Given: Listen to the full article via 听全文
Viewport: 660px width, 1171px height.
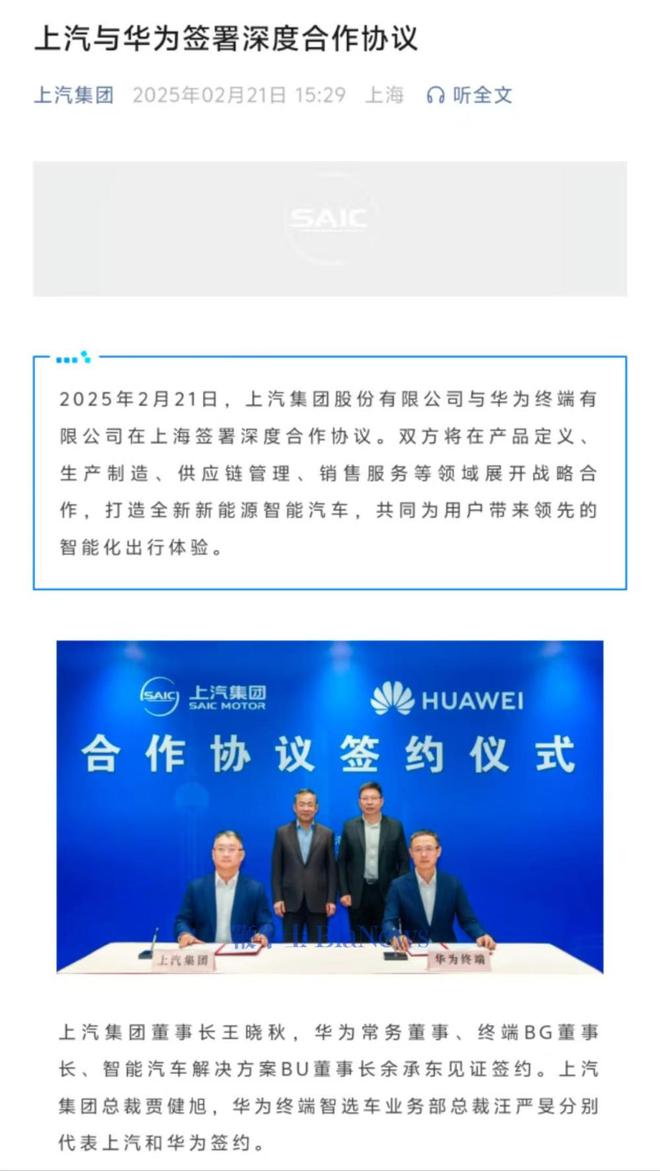Looking at the screenshot, I should click(x=469, y=96).
